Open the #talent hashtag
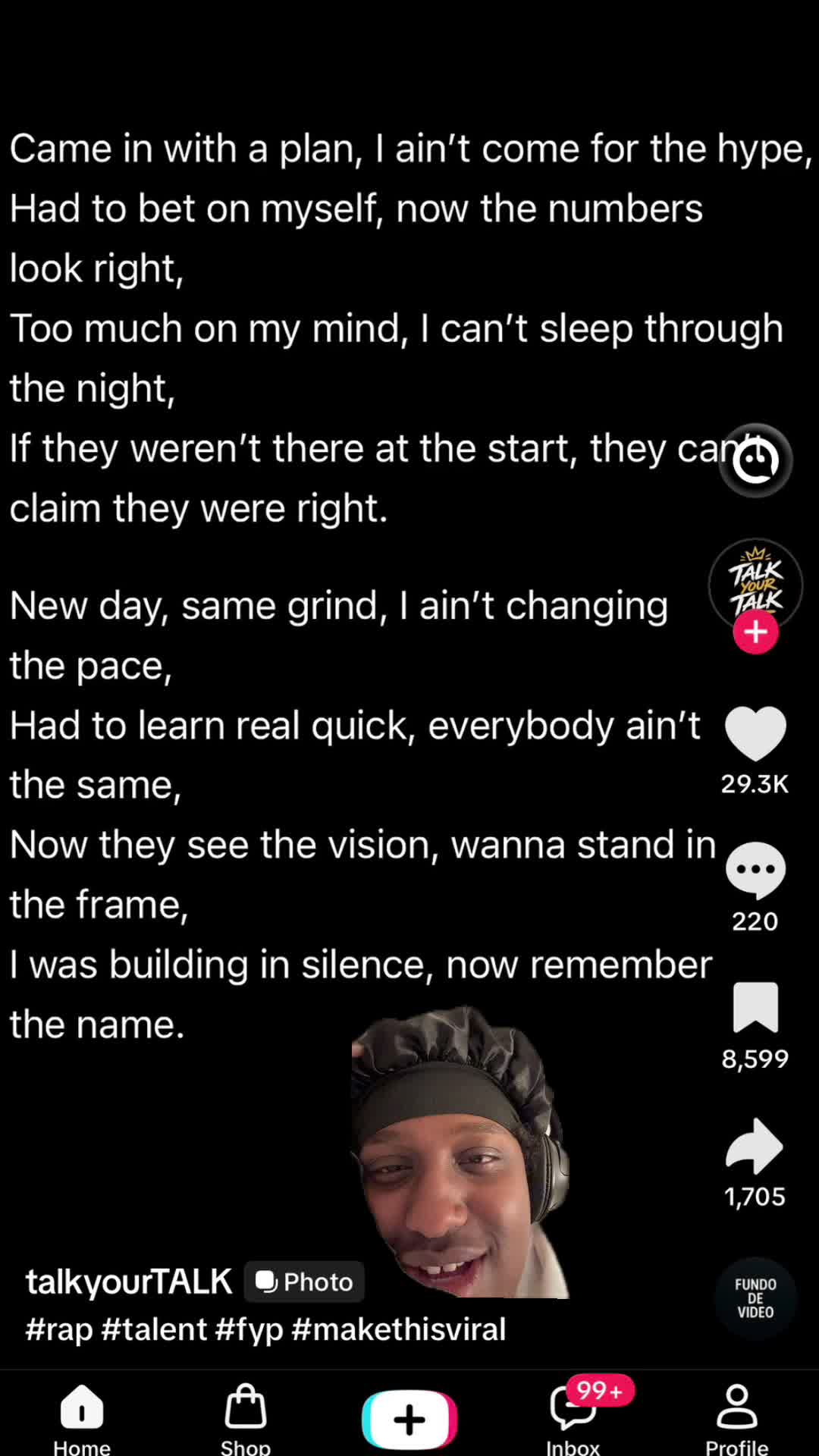 [x=154, y=1329]
